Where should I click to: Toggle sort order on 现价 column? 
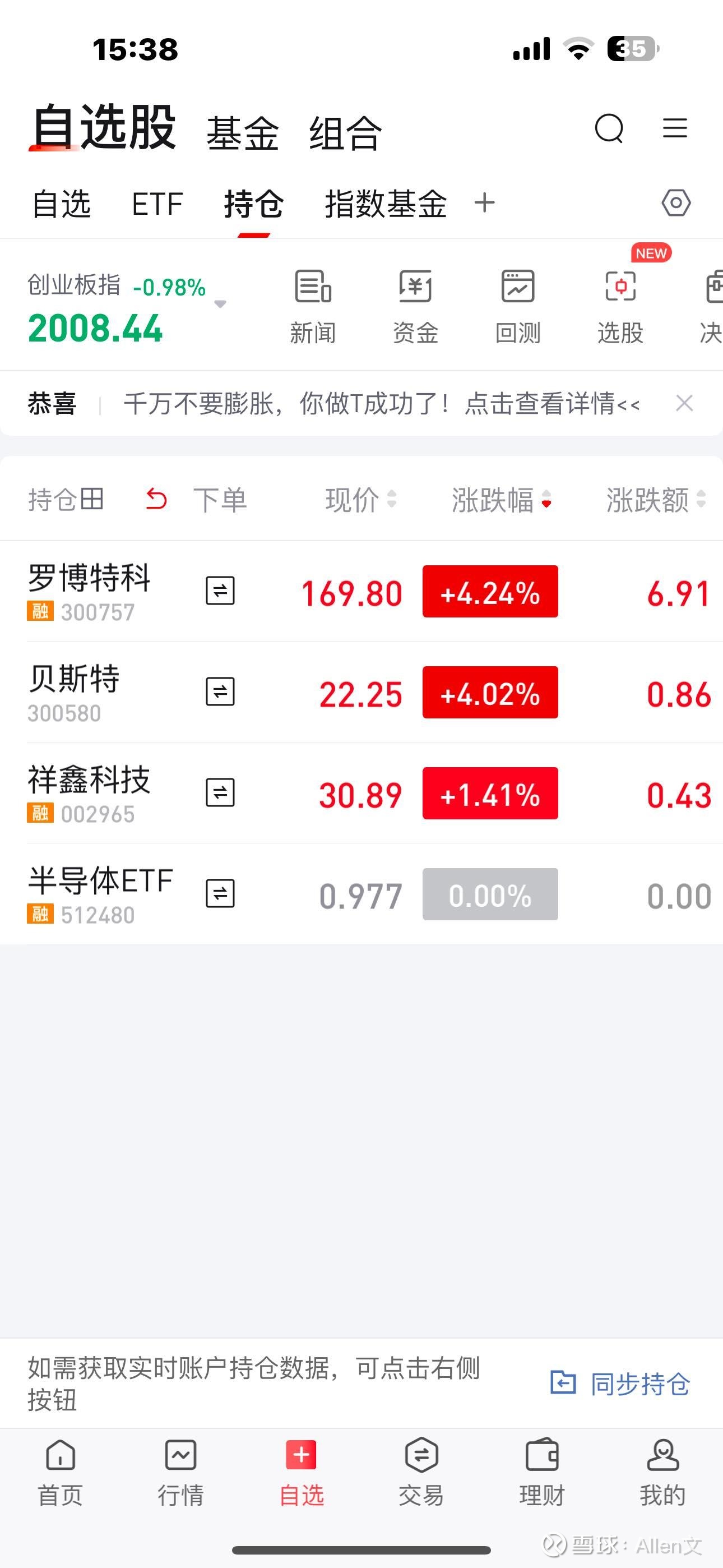pos(359,499)
